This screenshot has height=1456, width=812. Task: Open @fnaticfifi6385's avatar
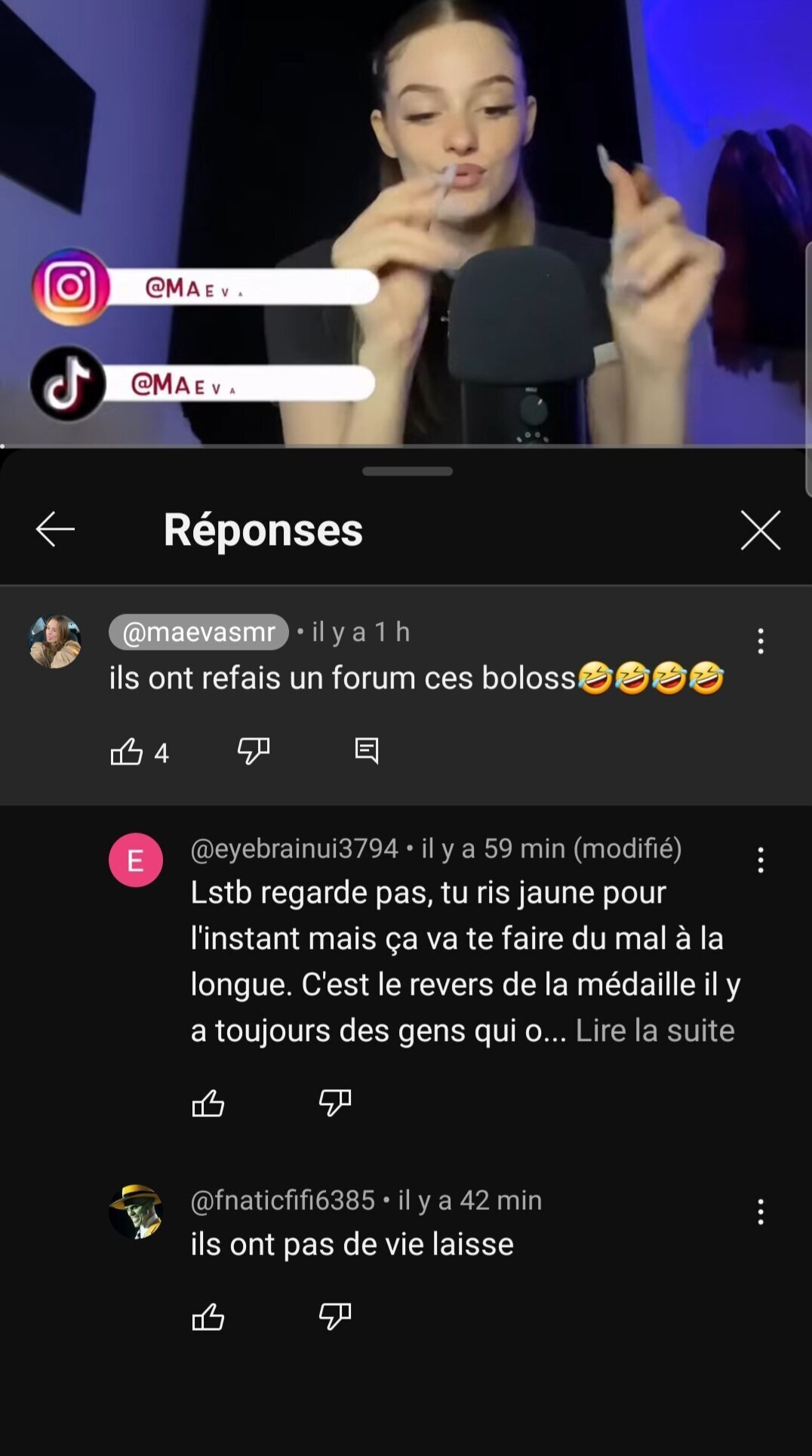136,1211
